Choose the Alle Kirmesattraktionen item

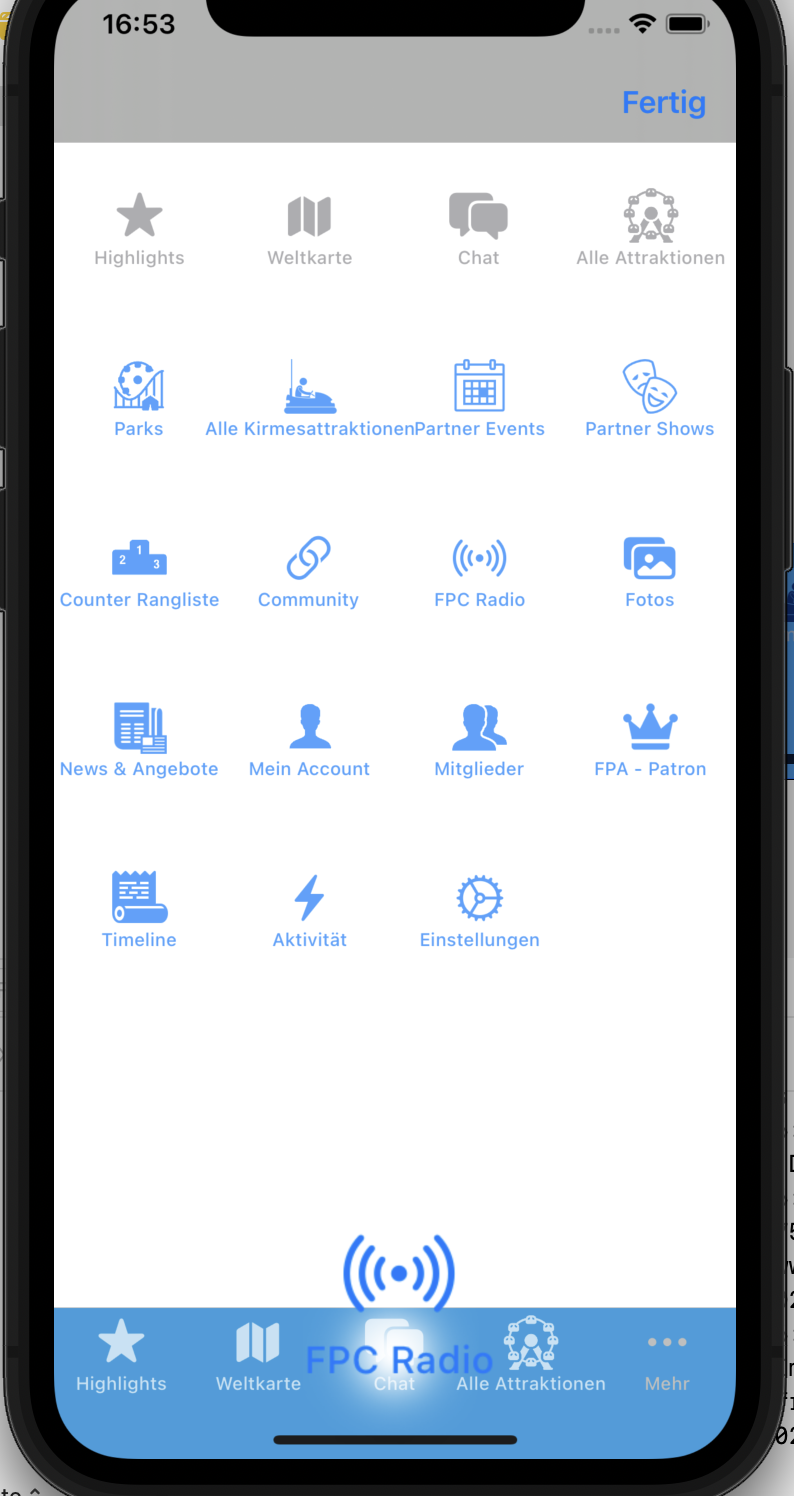309,387
